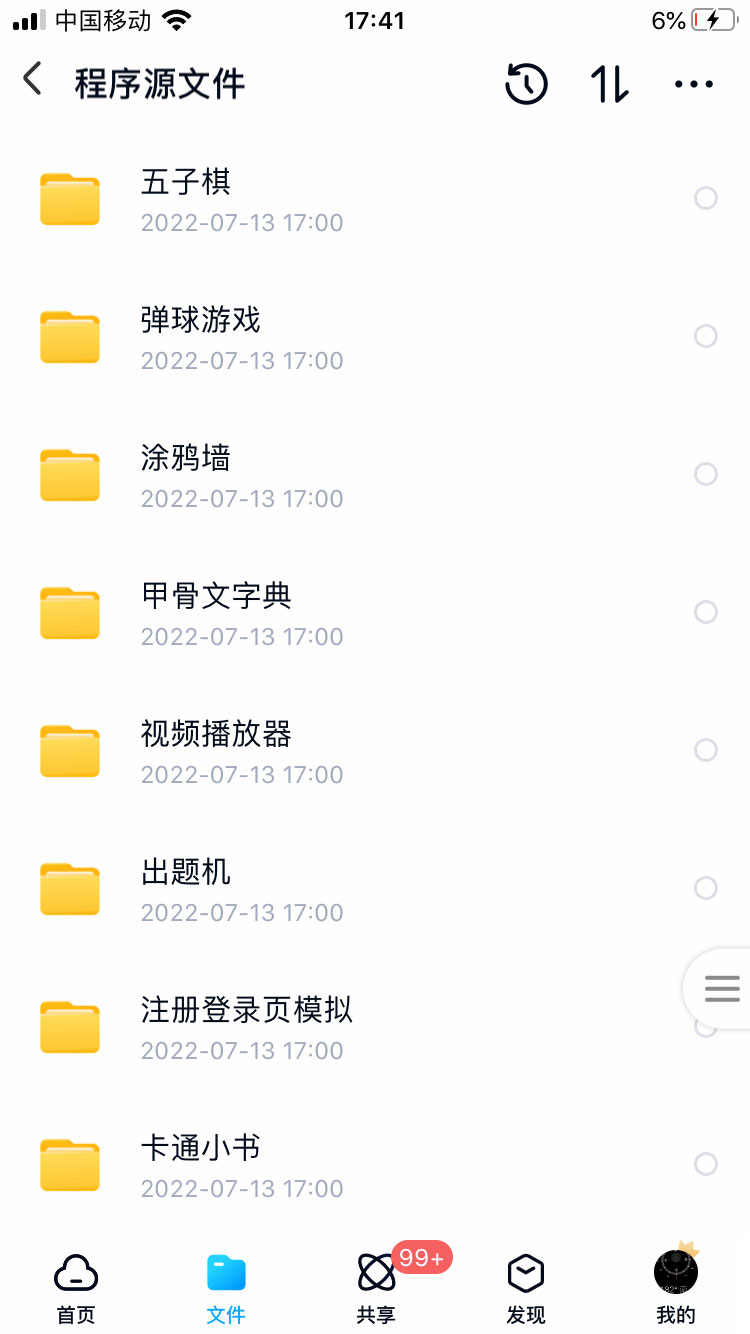750x1334 pixels.
Task: Select the checkbox next to 涂鸦墙
Action: (x=706, y=474)
